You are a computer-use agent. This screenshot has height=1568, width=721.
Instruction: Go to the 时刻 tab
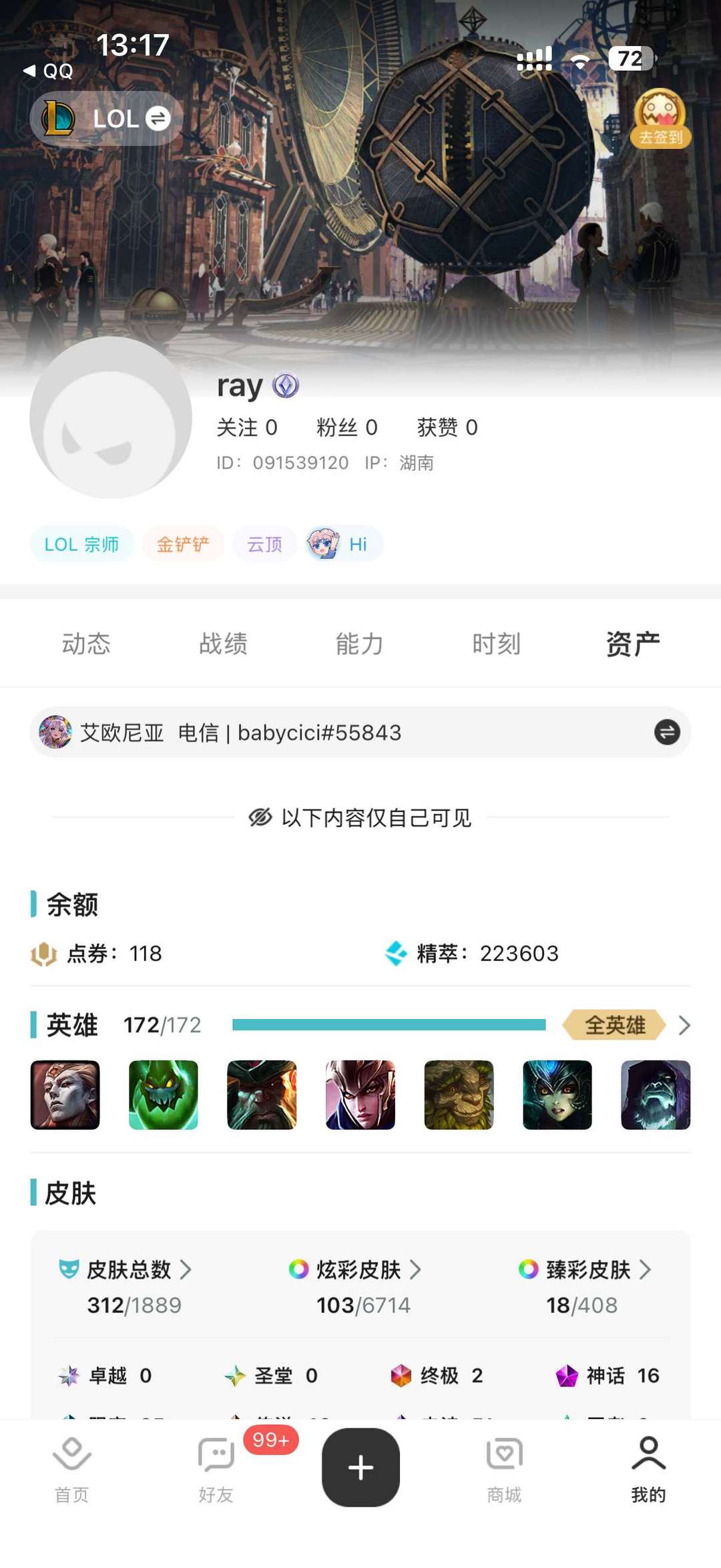496,644
